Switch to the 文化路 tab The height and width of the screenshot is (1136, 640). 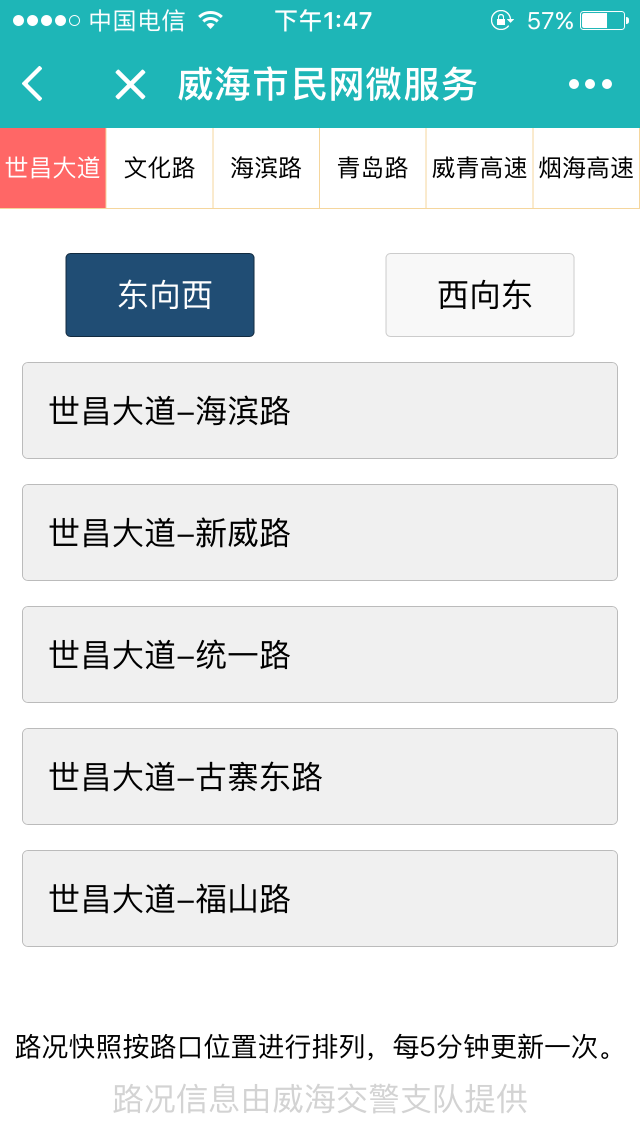coord(160,168)
